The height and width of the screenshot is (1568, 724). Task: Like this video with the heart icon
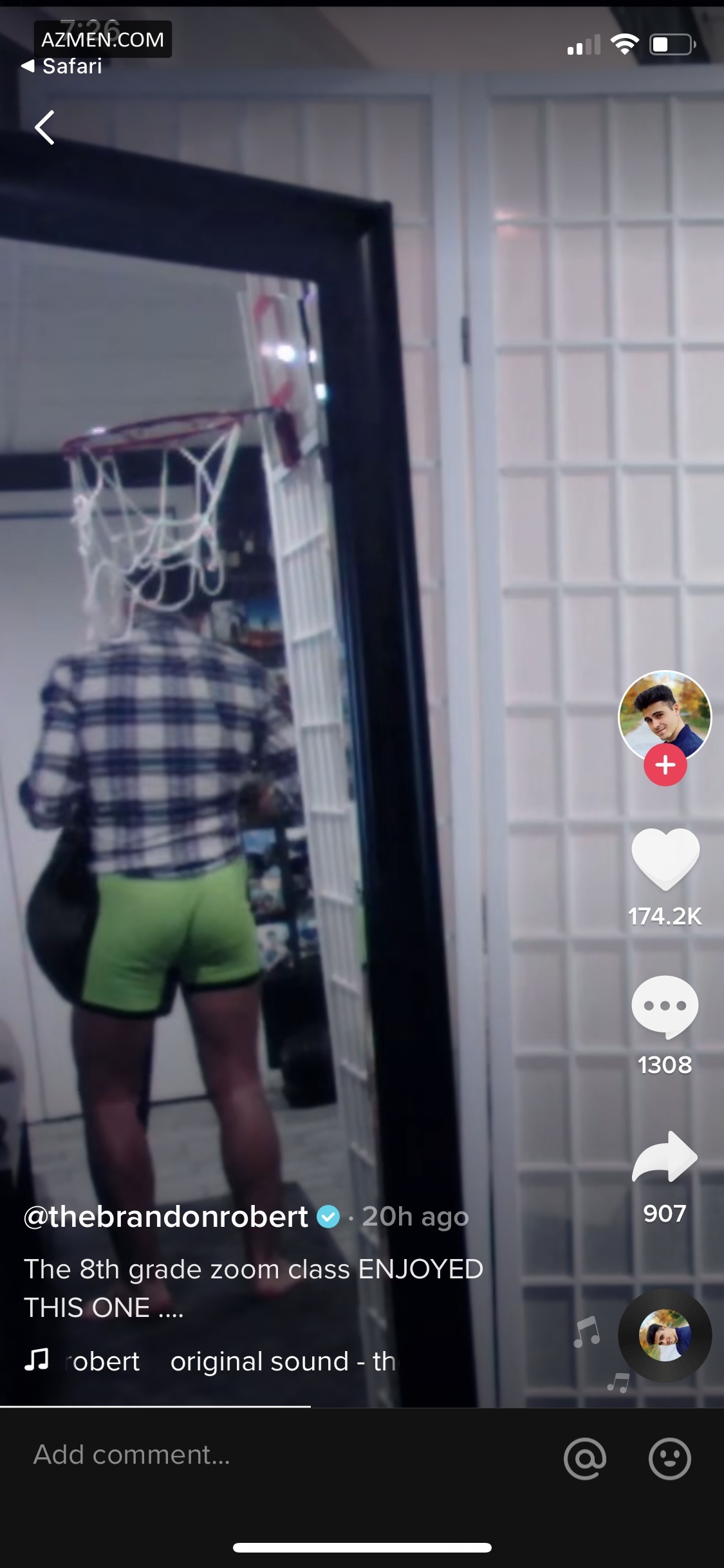click(x=665, y=859)
